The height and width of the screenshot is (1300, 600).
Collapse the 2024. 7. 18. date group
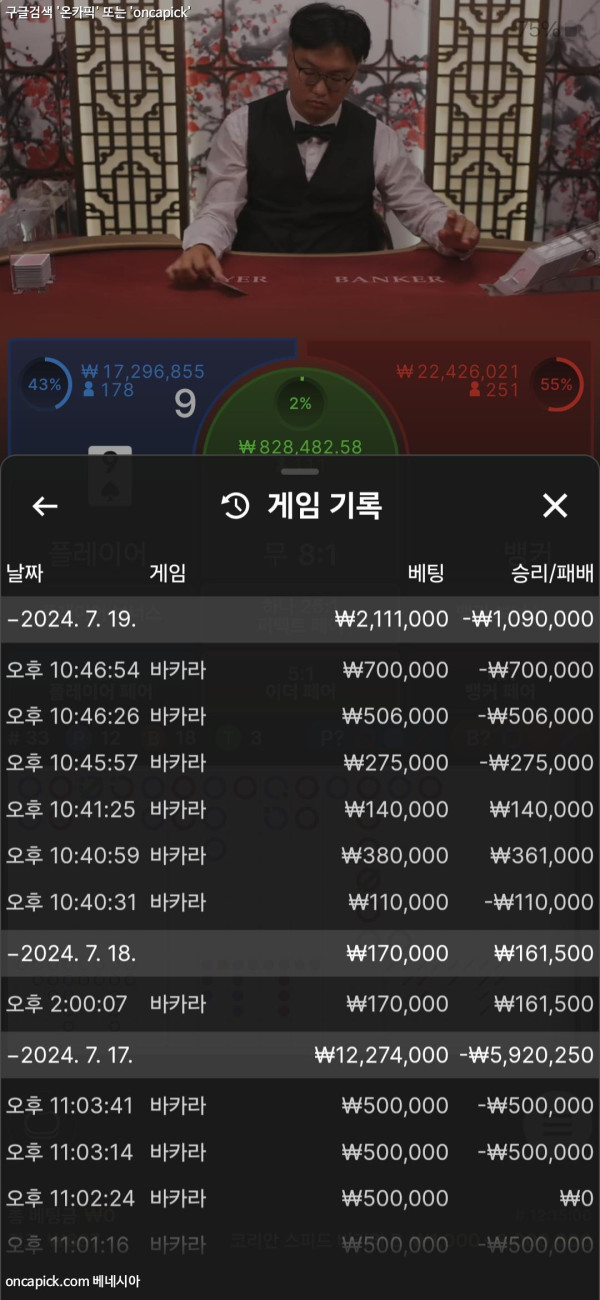point(70,954)
